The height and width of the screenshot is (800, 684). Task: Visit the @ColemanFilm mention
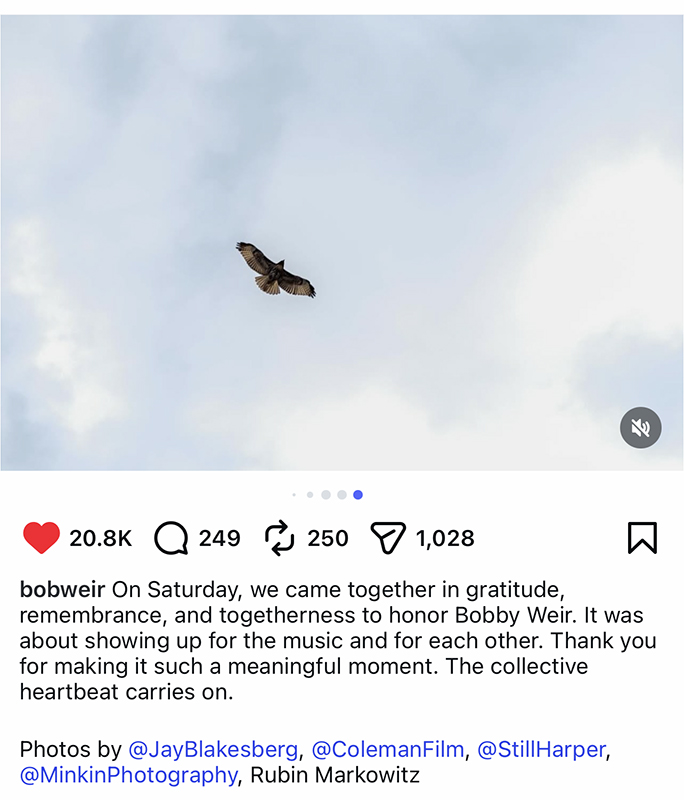(x=388, y=749)
